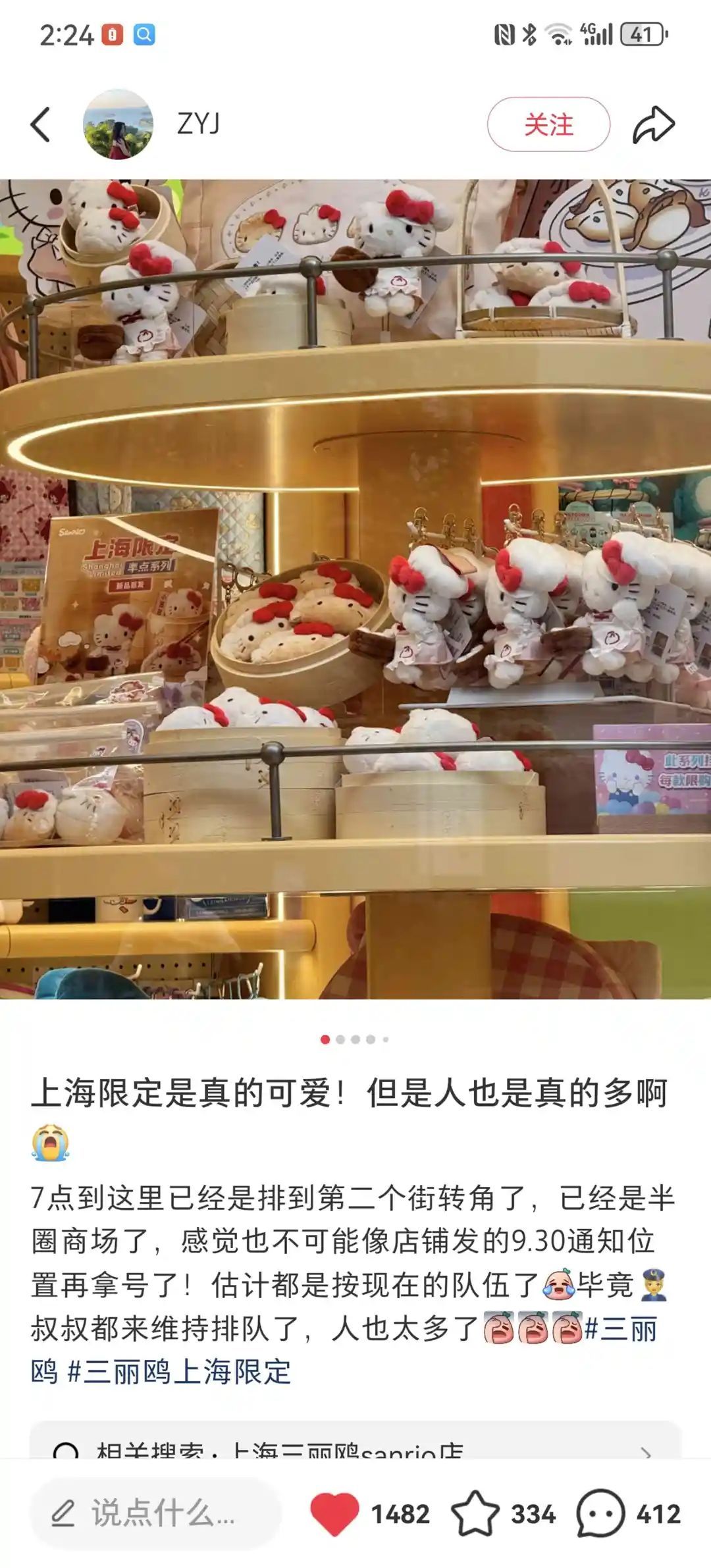Save the post with the star

[x=475, y=1513]
